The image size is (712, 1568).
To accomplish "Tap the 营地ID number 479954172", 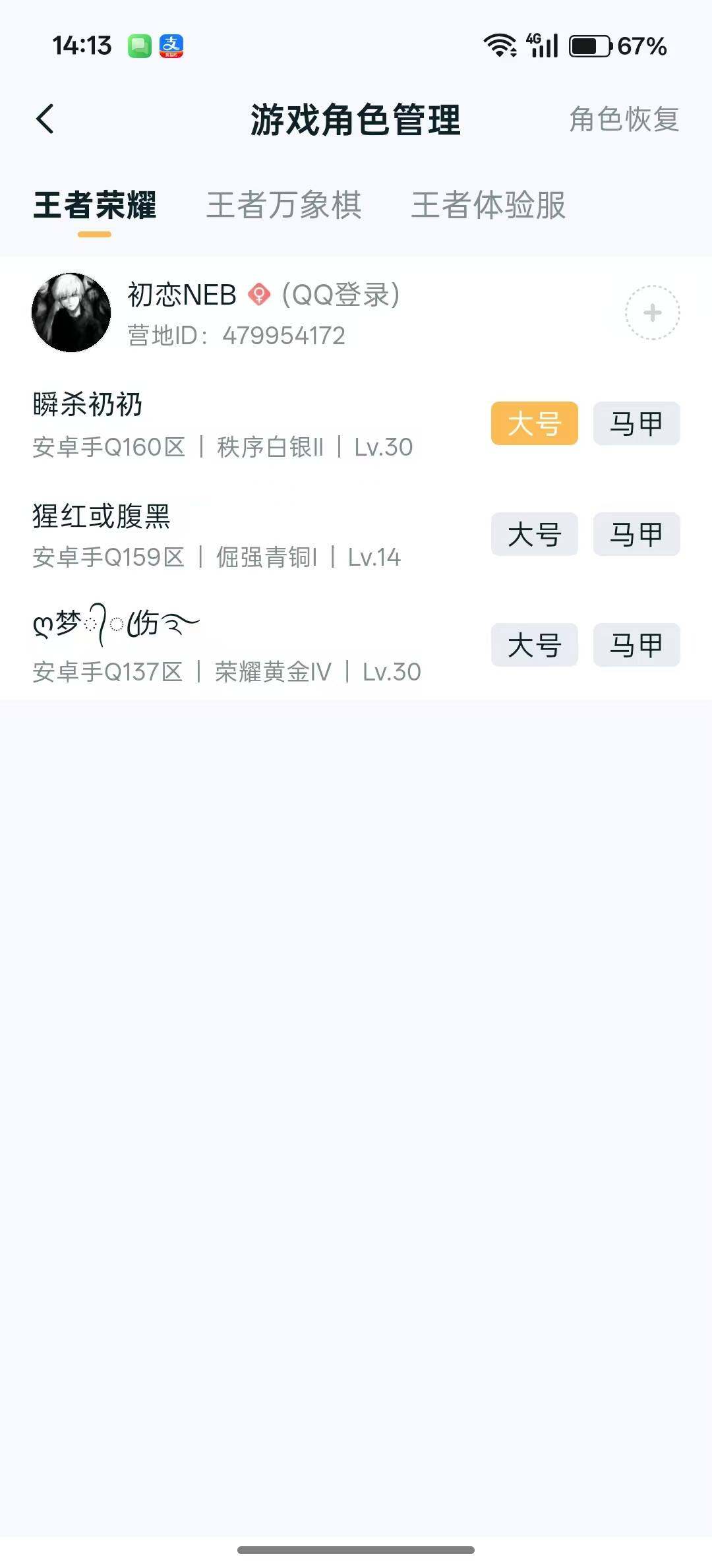I will tap(283, 336).
